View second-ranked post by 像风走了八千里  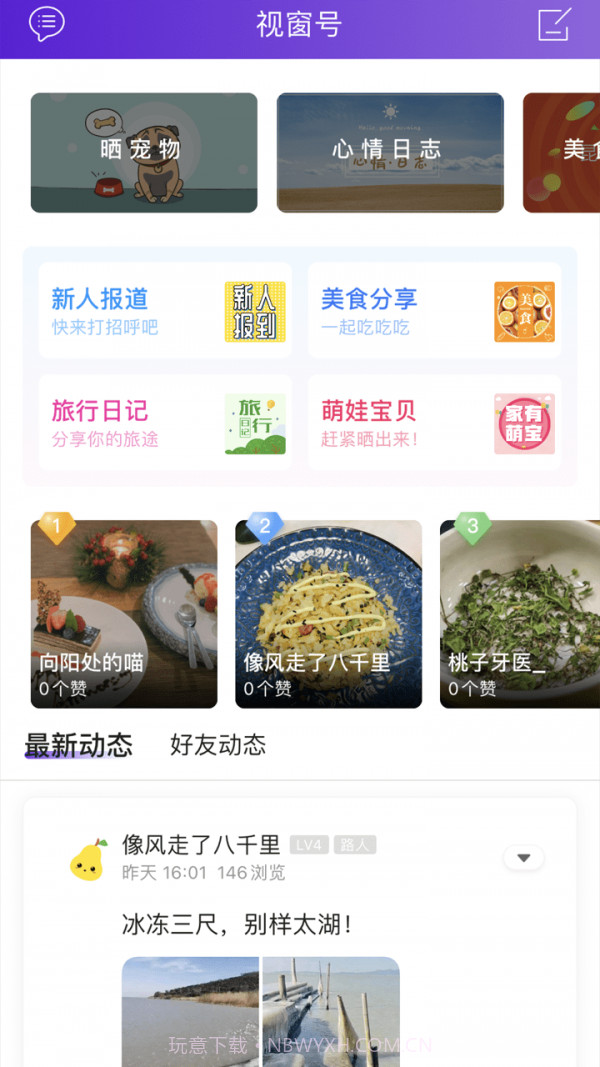(x=328, y=614)
